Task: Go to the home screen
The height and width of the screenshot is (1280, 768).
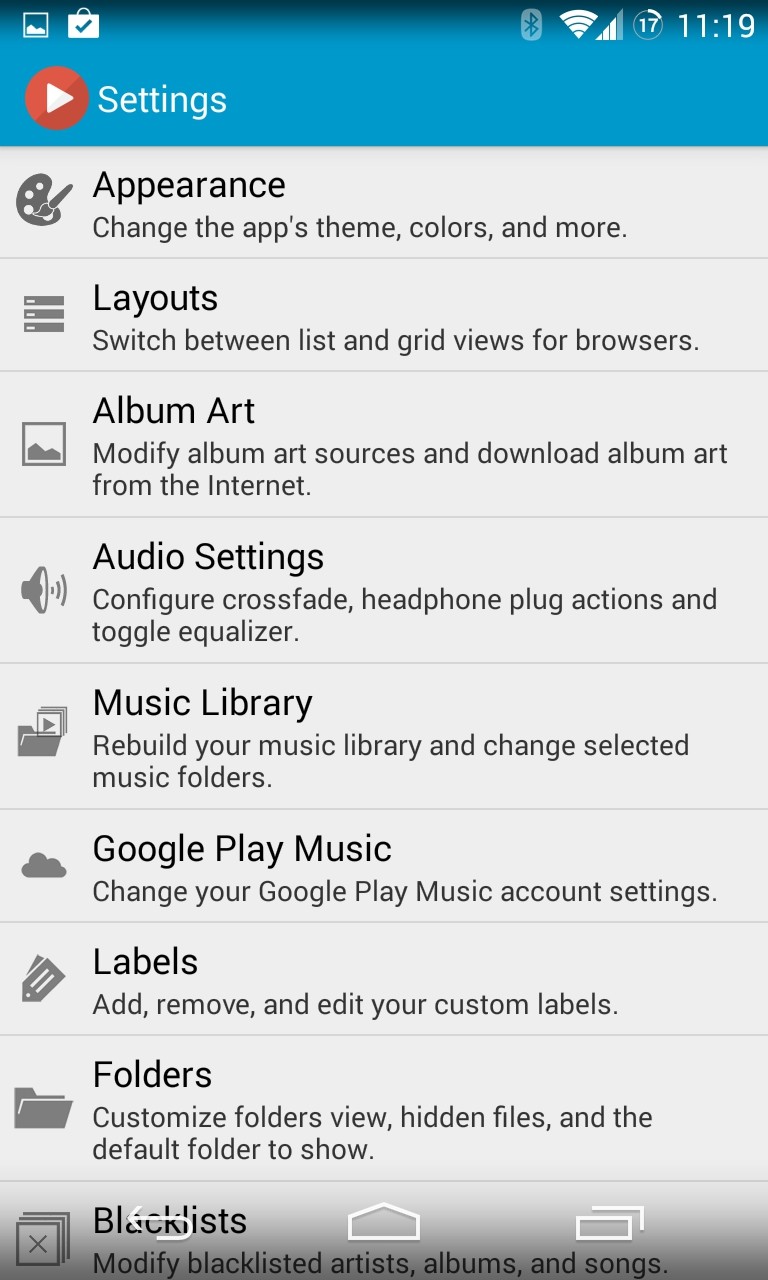Action: click(384, 1222)
